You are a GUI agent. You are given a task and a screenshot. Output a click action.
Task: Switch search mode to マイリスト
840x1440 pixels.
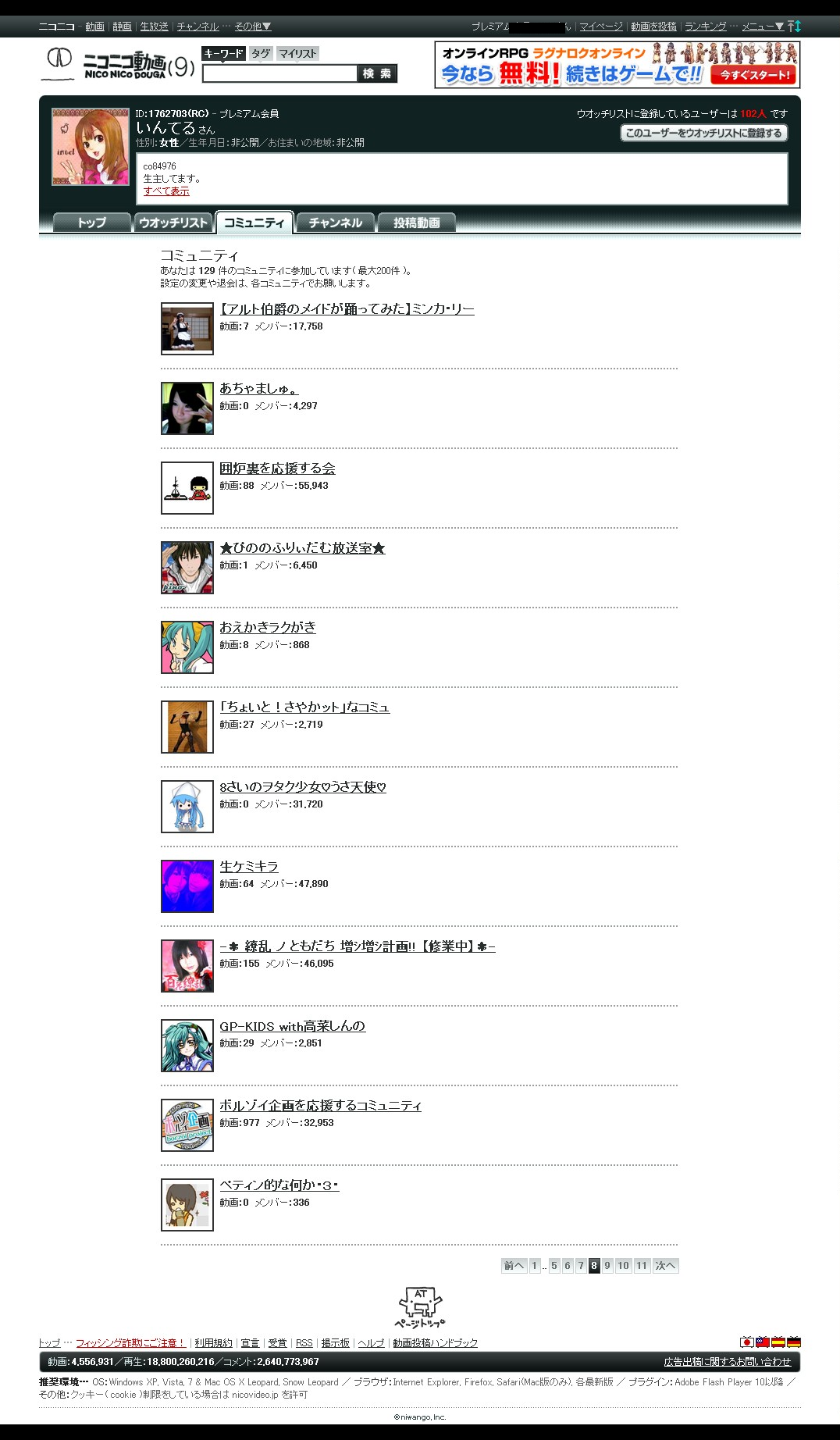[x=297, y=53]
